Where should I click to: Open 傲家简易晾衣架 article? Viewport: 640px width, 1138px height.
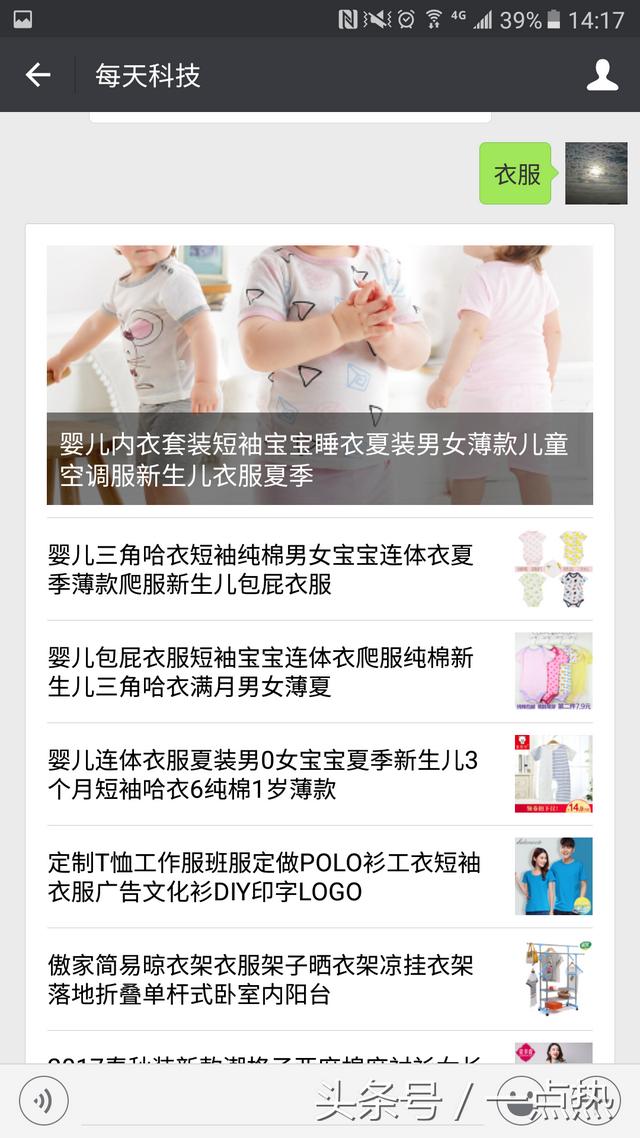point(319,979)
